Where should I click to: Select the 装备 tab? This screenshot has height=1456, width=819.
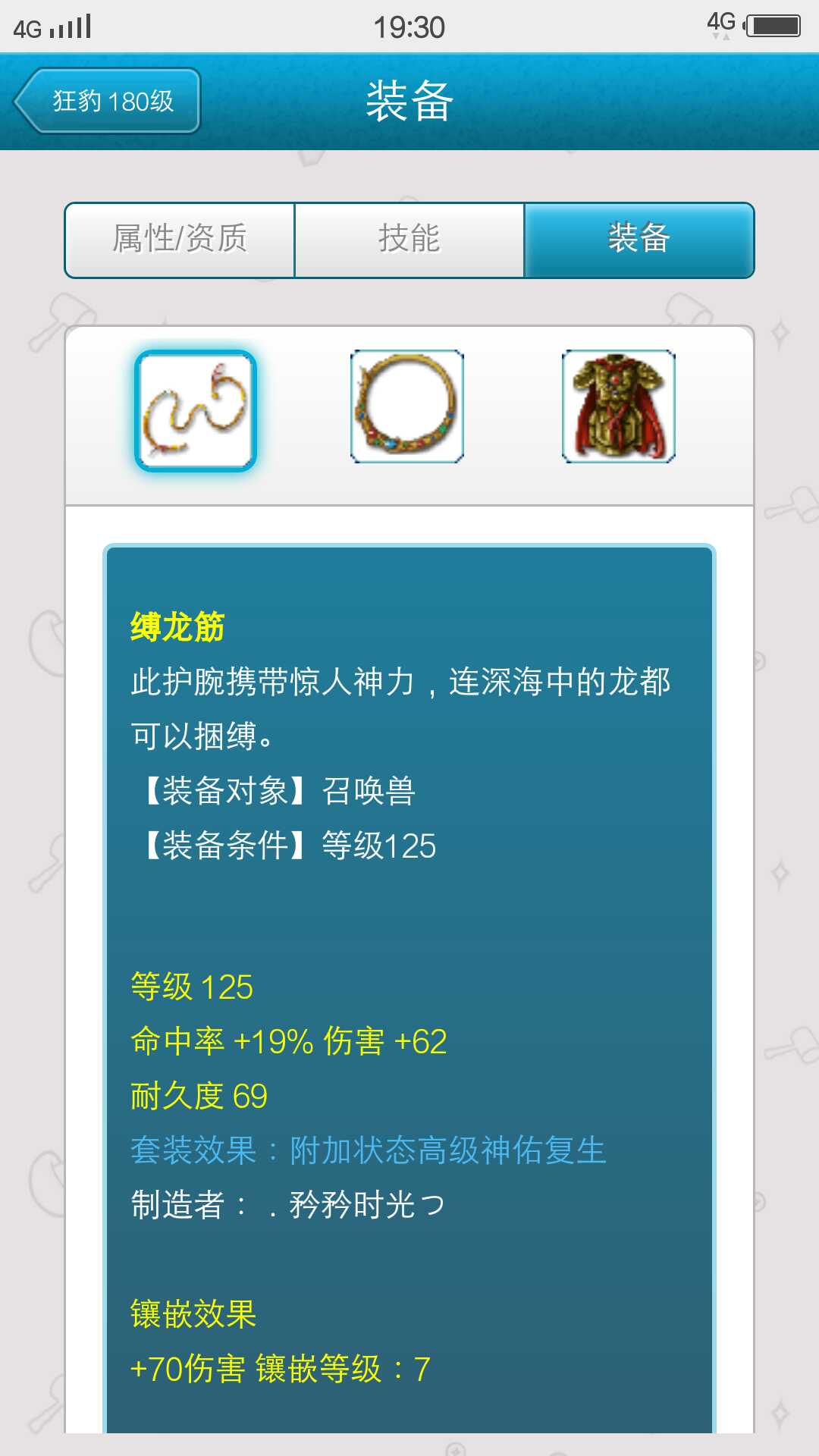639,240
